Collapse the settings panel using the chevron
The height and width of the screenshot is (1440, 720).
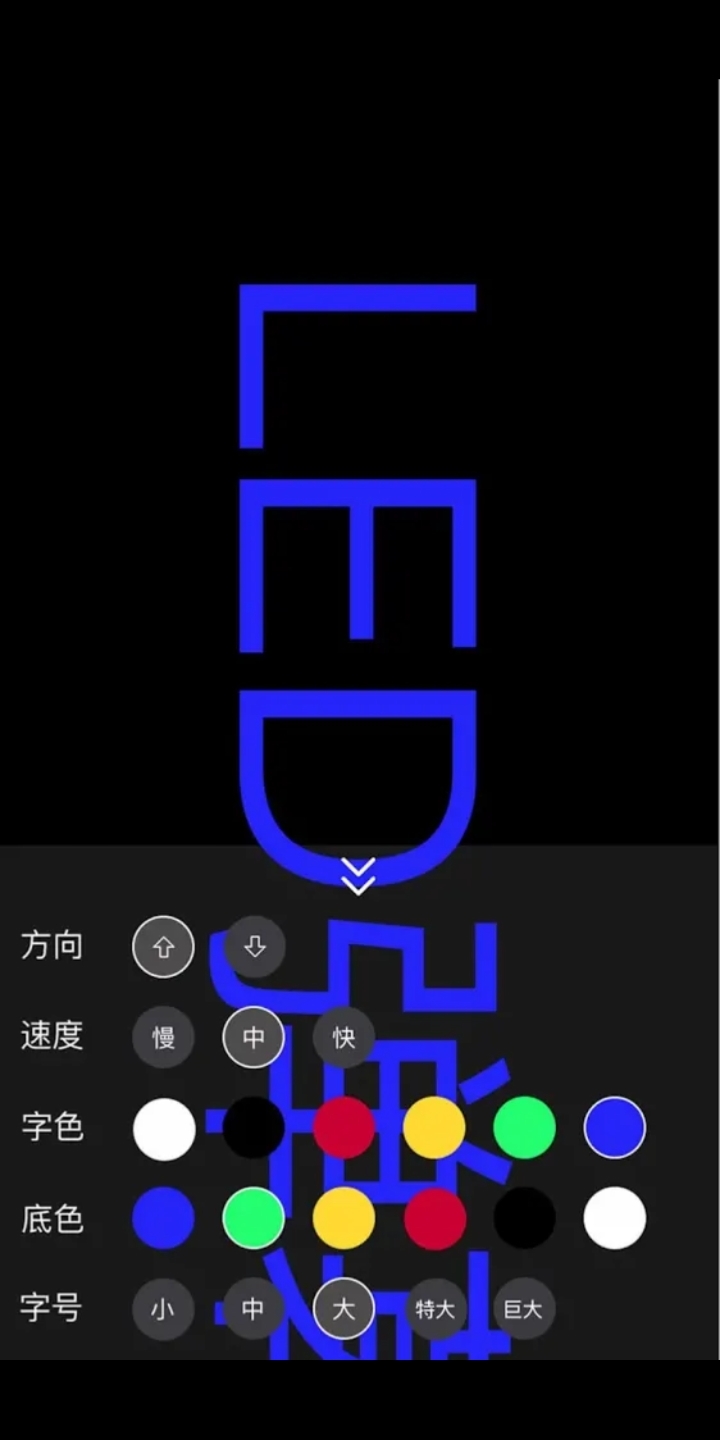(x=358, y=873)
